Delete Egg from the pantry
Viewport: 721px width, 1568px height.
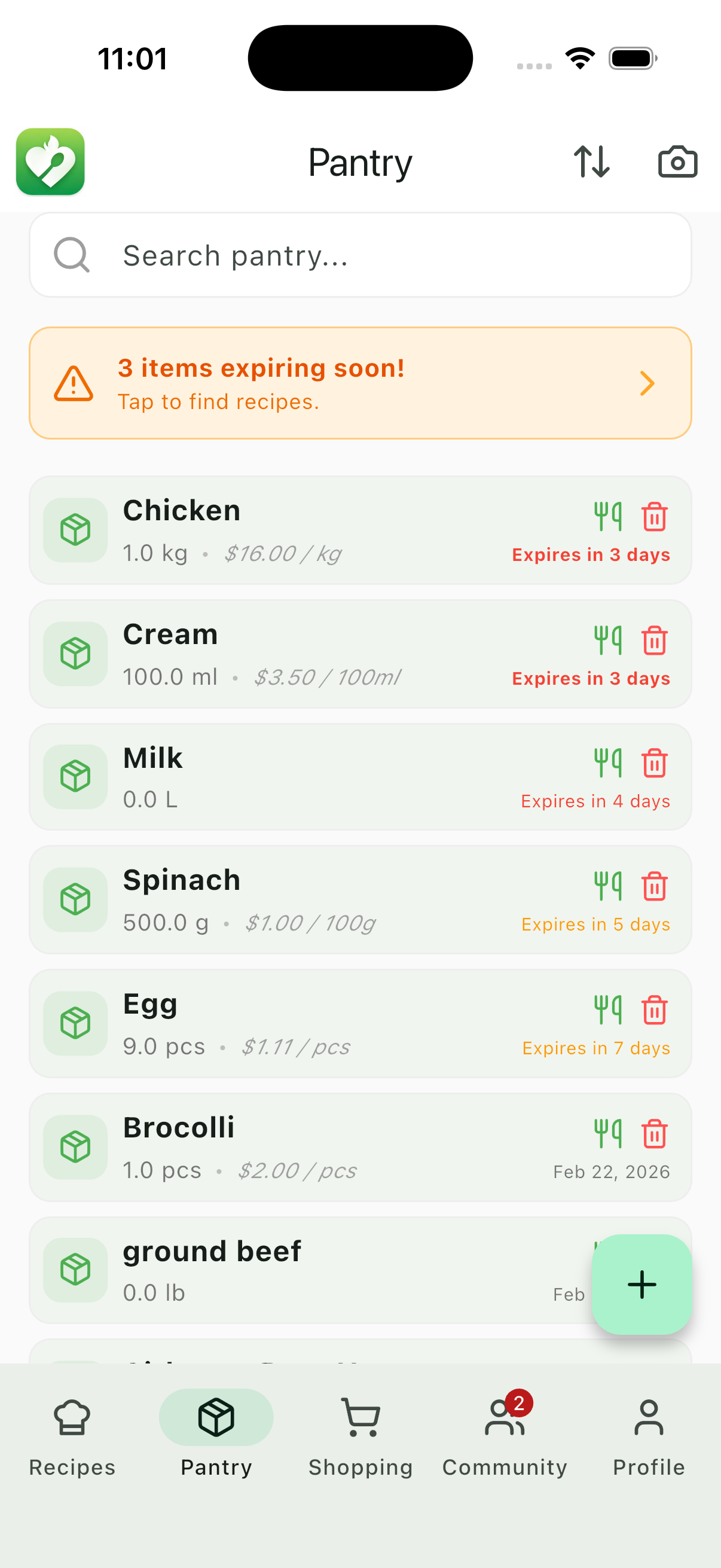click(x=655, y=1010)
